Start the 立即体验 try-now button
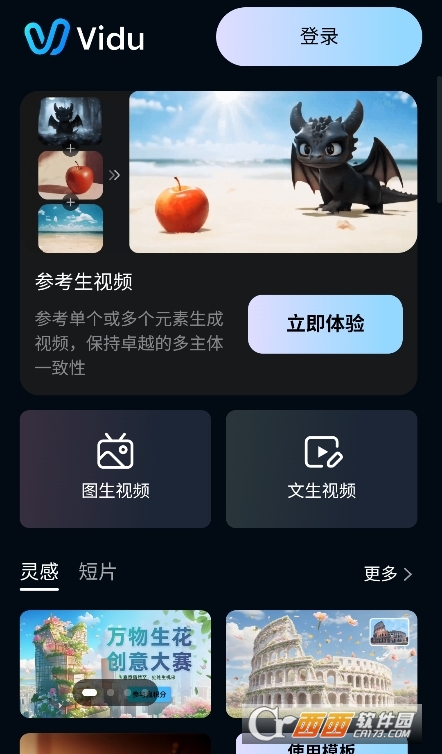The image size is (442, 754). click(x=325, y=324)
